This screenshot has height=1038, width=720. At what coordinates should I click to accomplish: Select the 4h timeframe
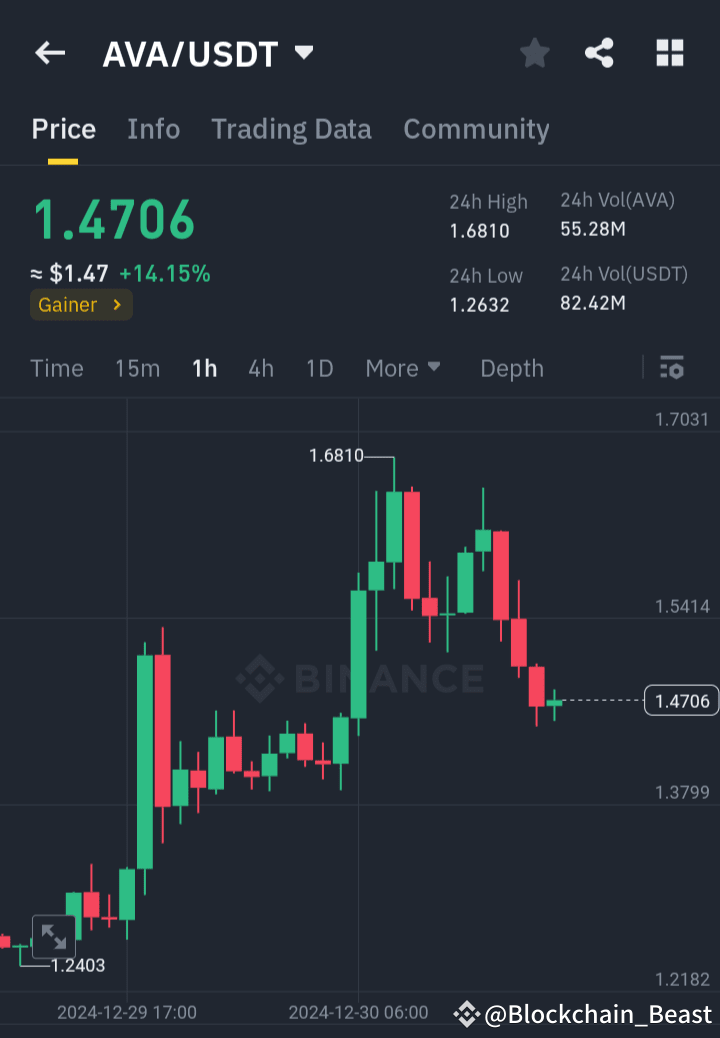point(260,368)
